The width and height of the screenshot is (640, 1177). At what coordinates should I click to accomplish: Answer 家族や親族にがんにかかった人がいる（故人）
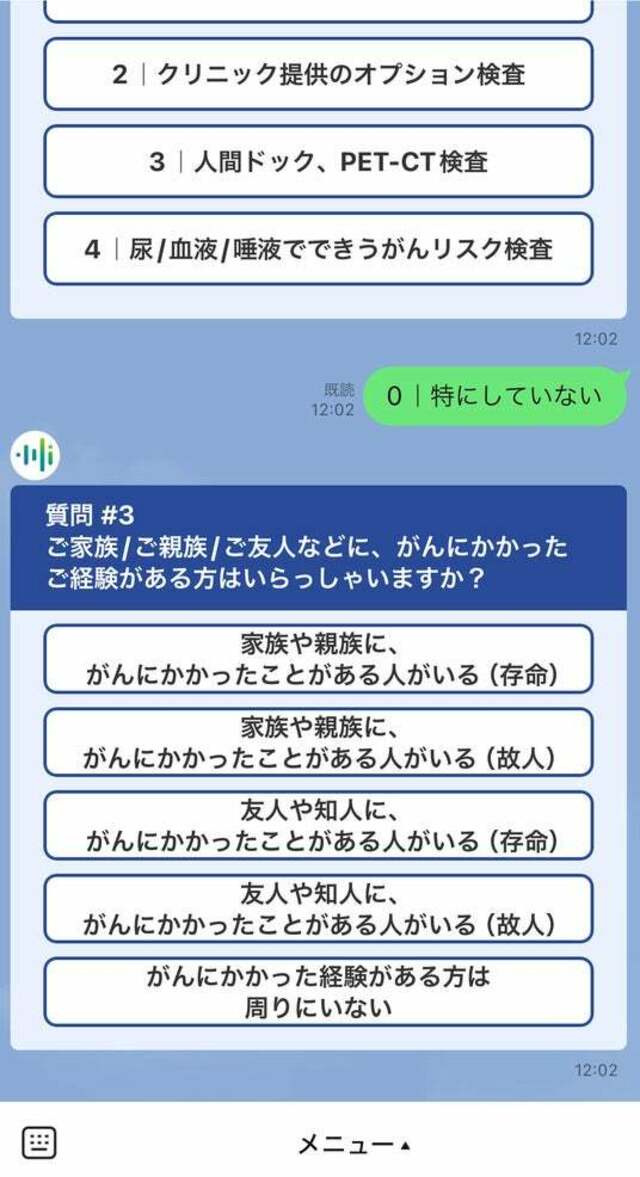[319, 741]
